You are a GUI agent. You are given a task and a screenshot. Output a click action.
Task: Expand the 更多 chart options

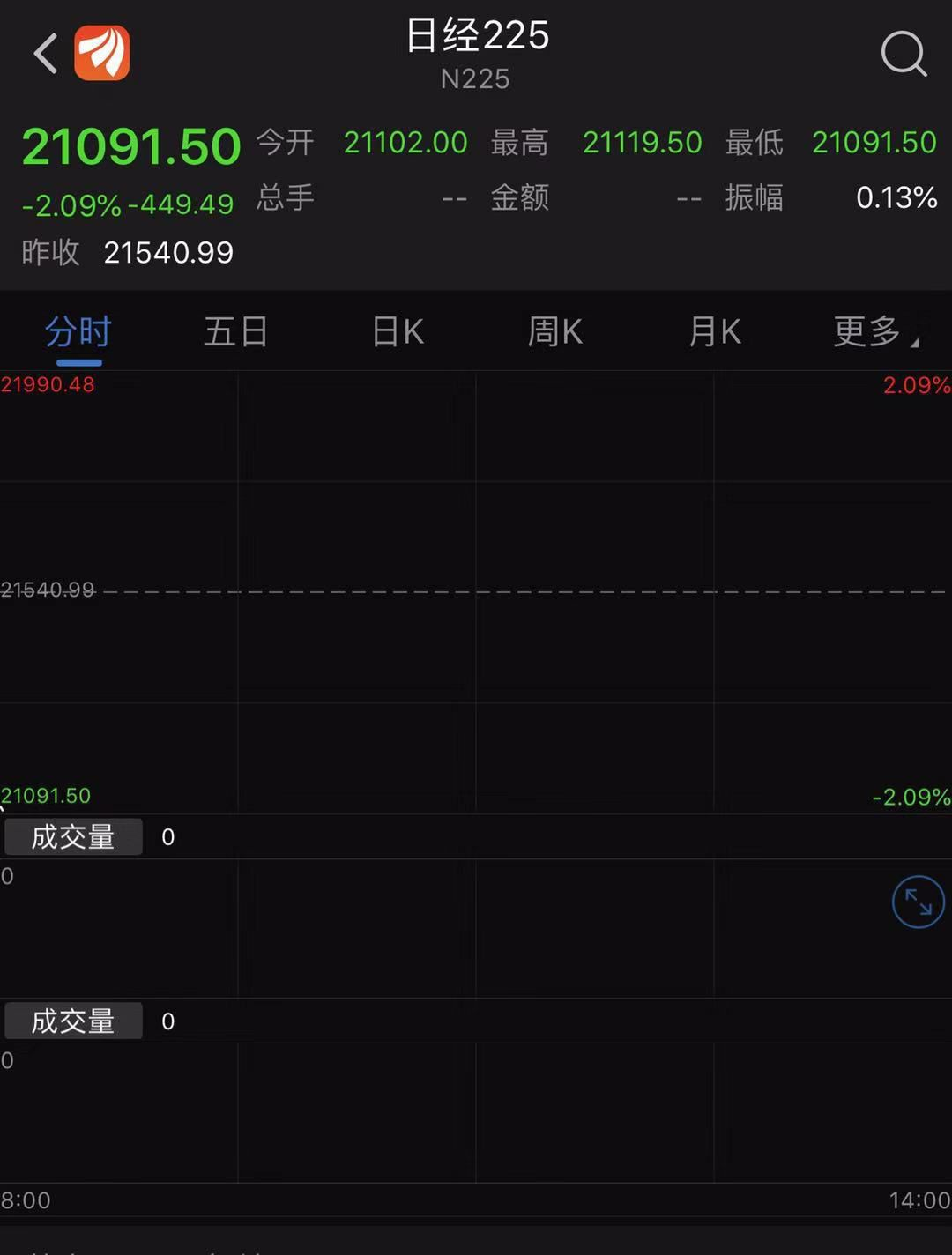(873, 332)
